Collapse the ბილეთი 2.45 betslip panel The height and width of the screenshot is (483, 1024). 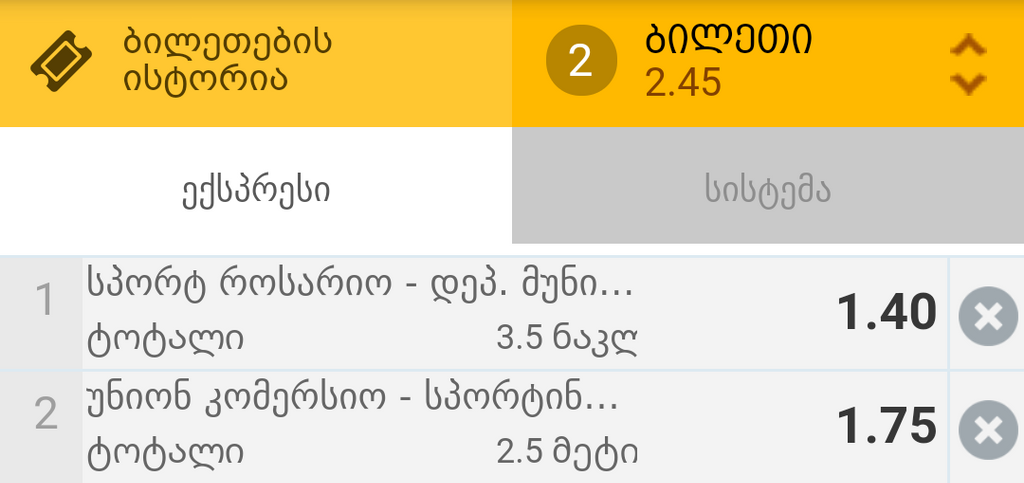tap(966, 64)
